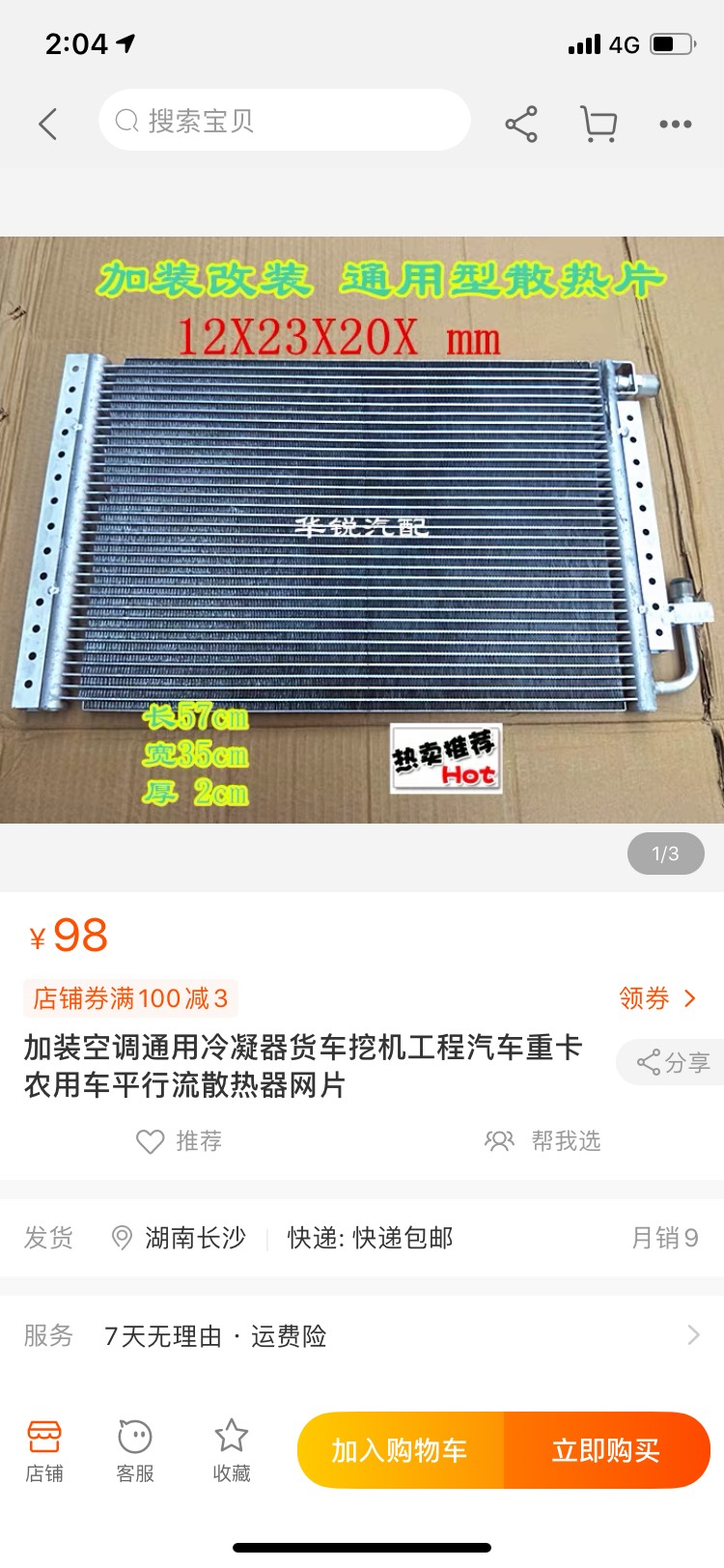This screenshot has width=724, height=1568.
Task: Claim coupon via 领券
Action: click(x=656, y=998)
